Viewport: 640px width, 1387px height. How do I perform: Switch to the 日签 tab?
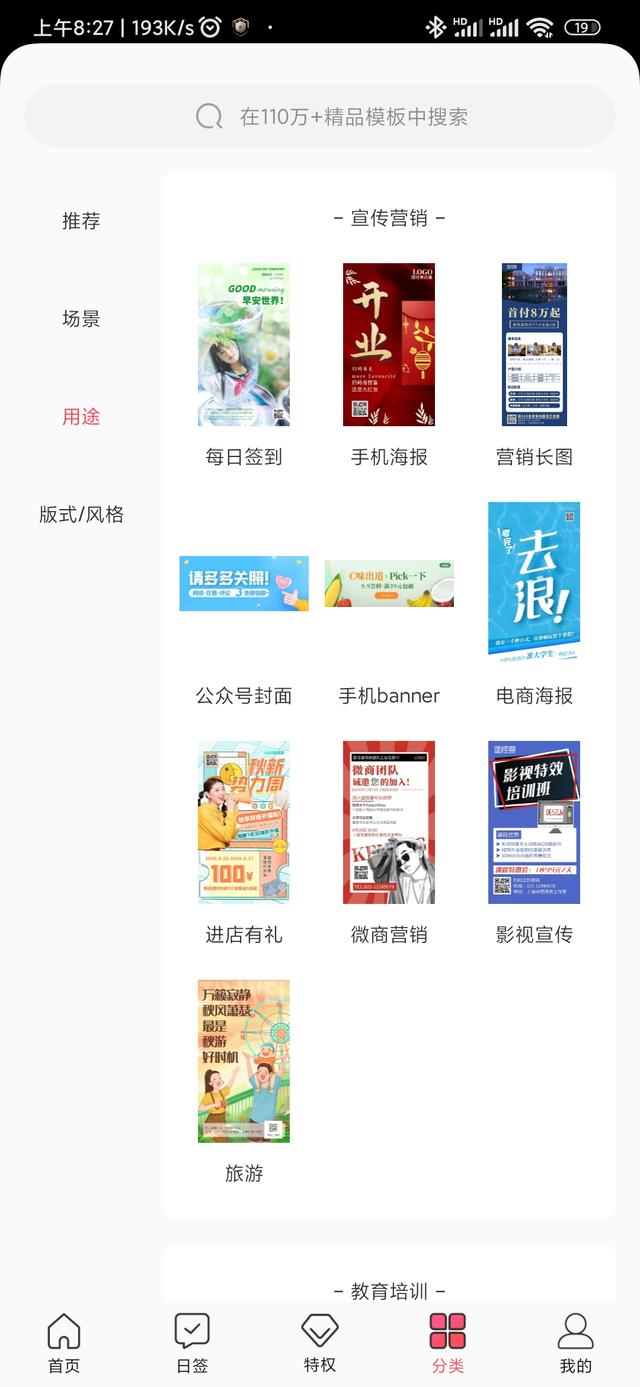coord(192,1343)
